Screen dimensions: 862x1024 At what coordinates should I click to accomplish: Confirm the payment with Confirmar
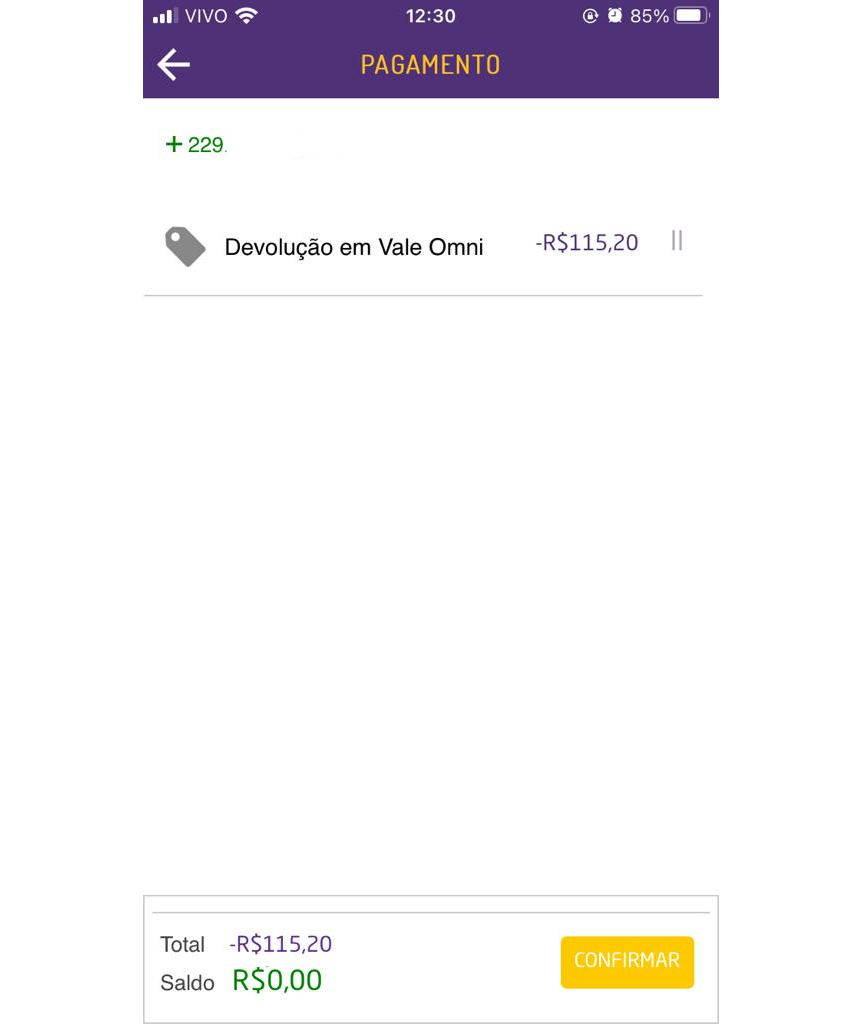627,961
